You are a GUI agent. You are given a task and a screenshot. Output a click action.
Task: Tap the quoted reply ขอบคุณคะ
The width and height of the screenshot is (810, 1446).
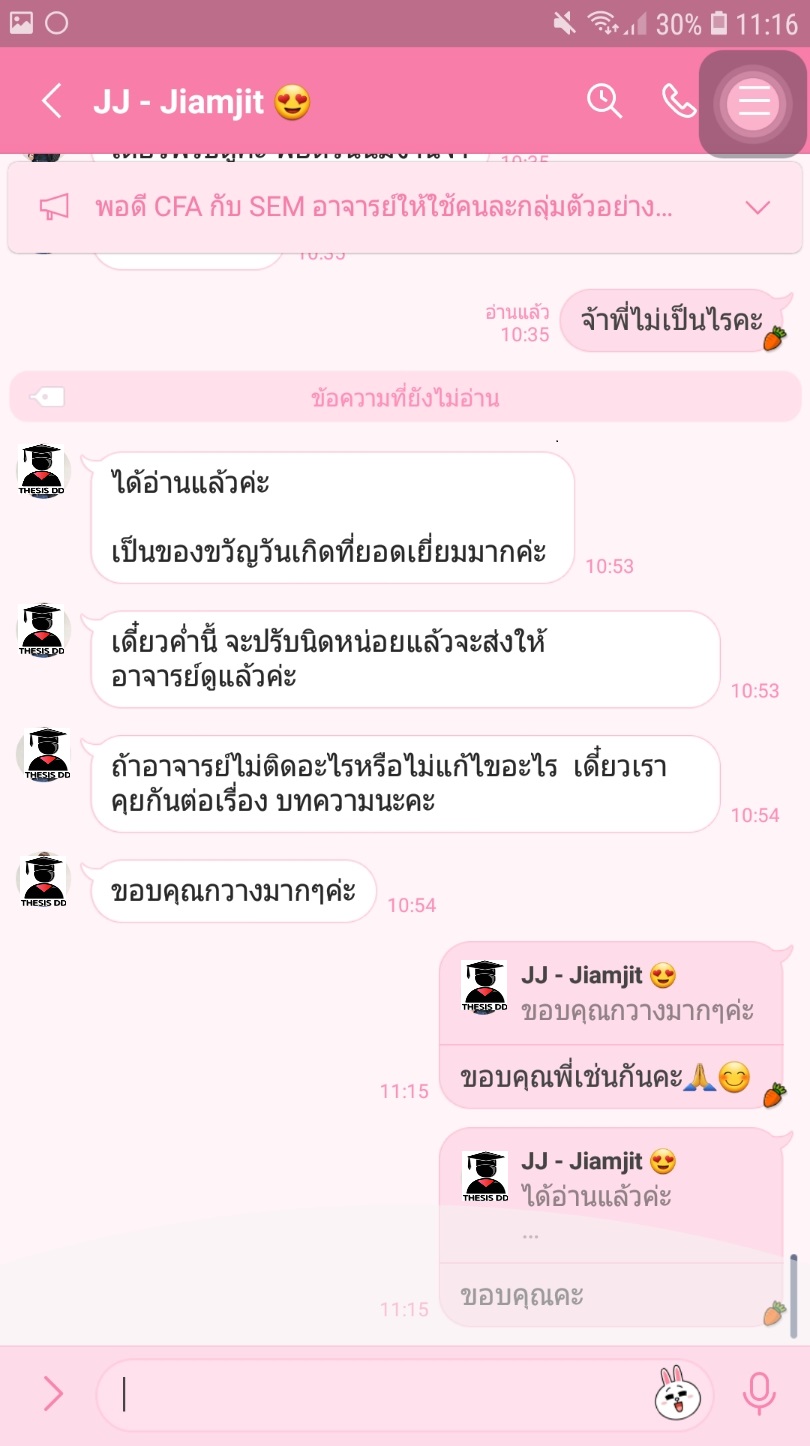611,1227
